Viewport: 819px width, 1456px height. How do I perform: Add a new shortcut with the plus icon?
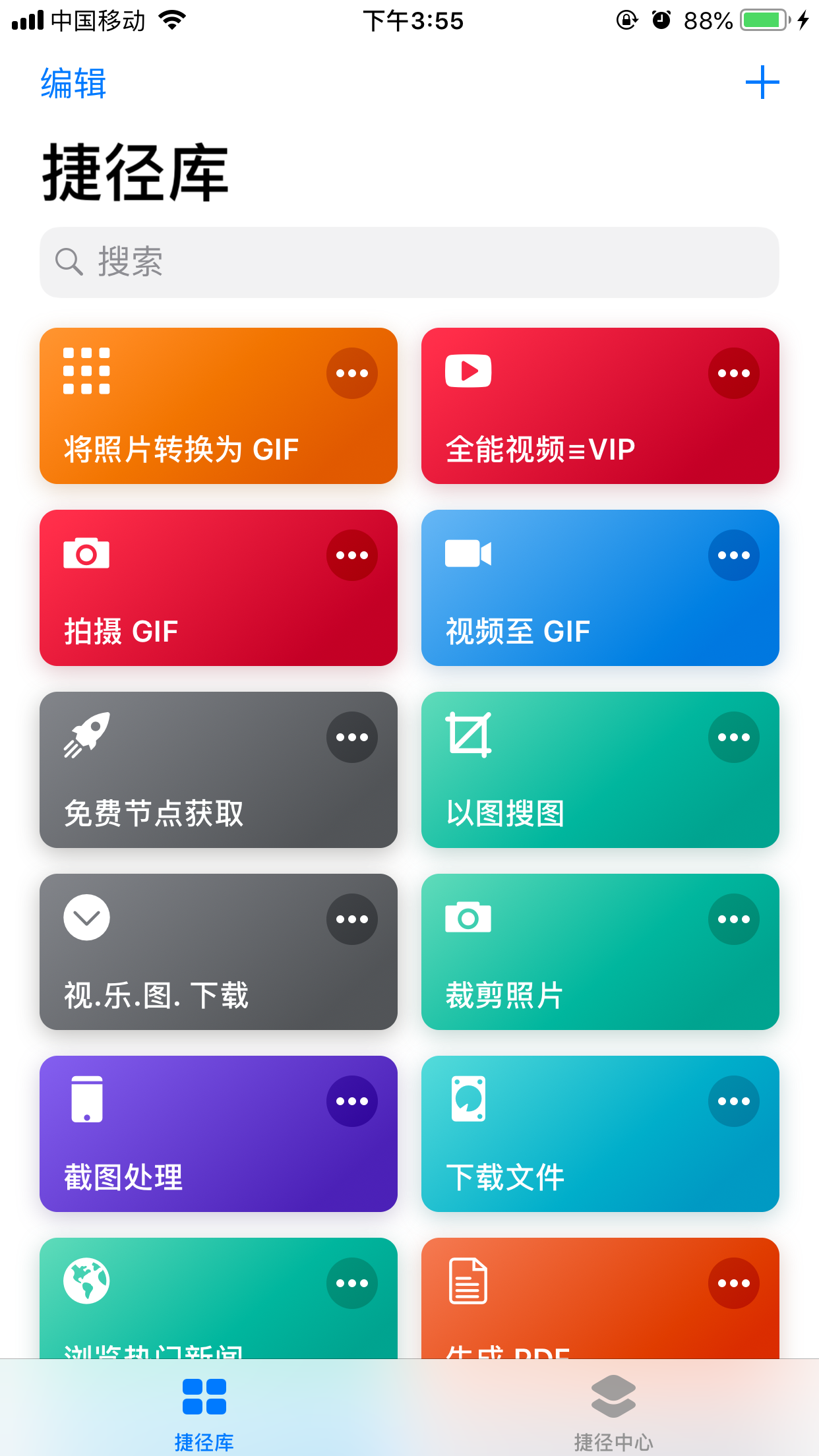(762, 82)
